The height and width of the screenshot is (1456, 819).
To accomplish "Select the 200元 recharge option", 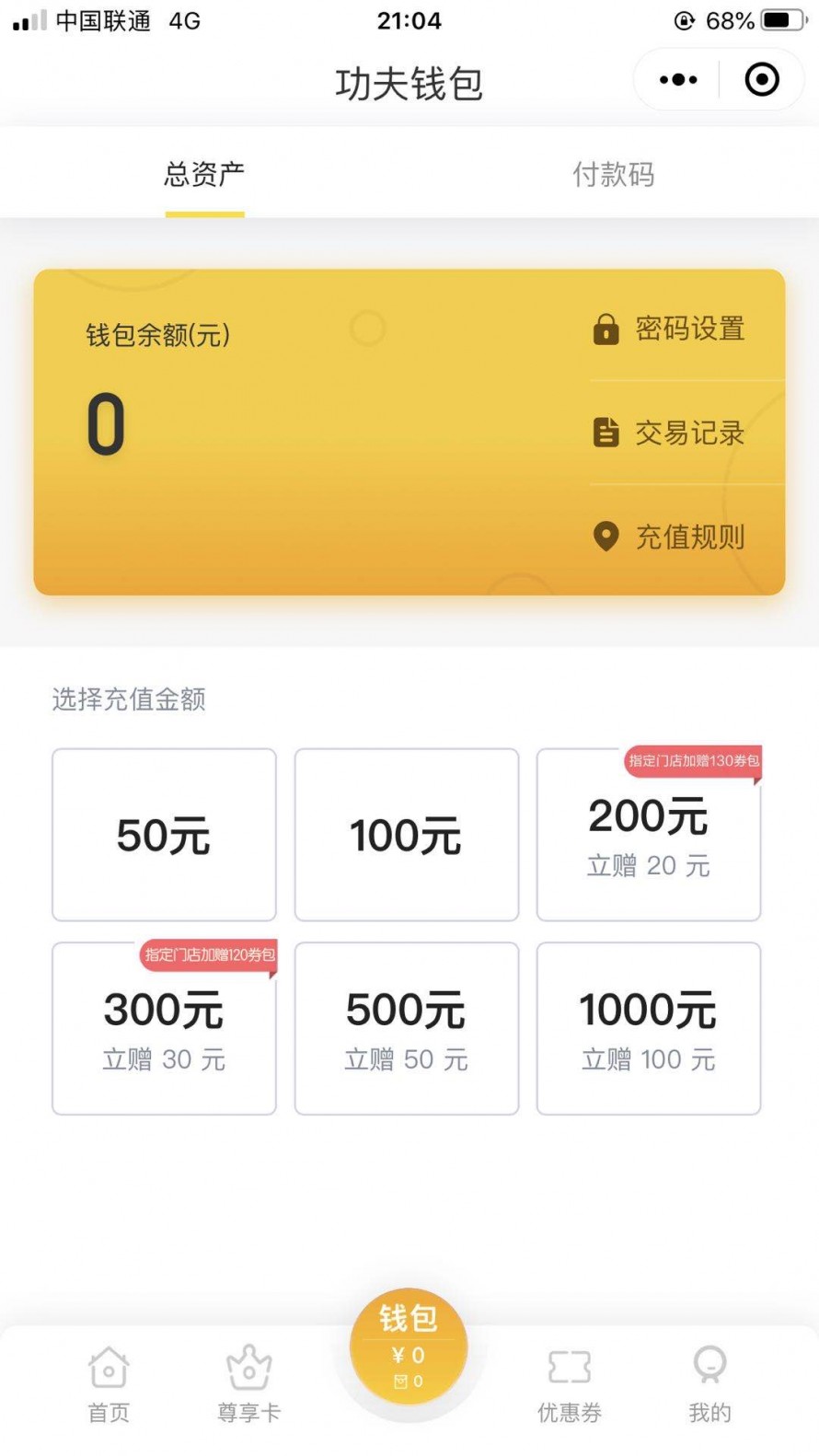I will click(x=648, y=835).
